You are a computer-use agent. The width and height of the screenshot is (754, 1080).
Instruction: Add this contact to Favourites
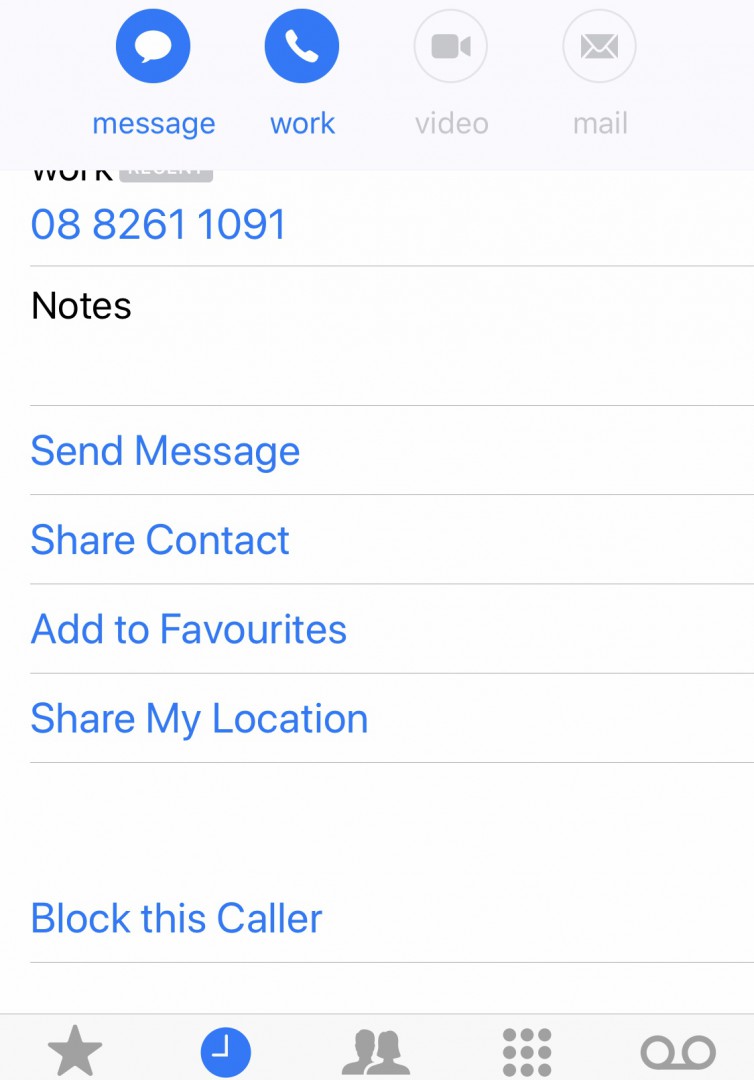pyautogui.click(x=189, y=629)
